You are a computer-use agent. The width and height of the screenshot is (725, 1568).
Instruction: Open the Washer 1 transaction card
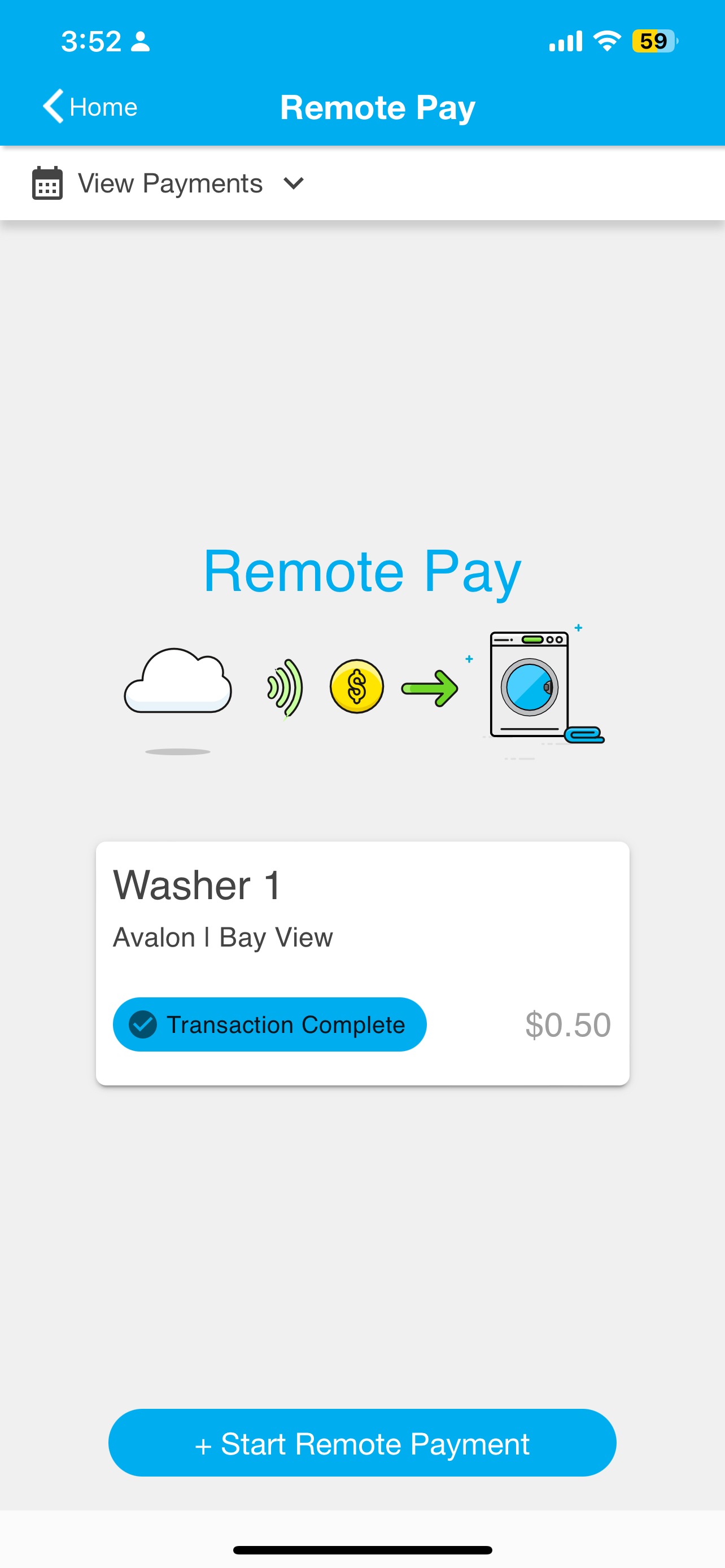tap(362, 962)
